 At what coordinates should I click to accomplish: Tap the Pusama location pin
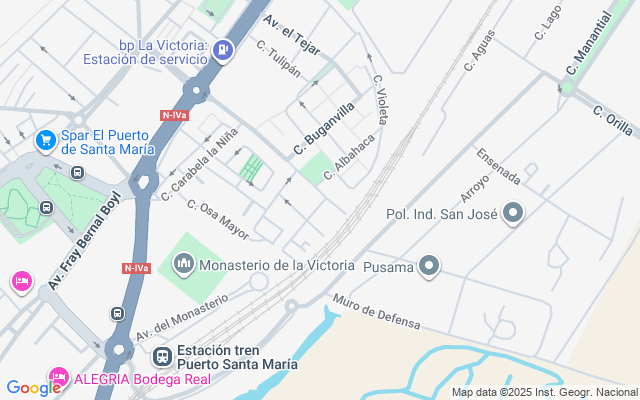click(x=429, y=266)
